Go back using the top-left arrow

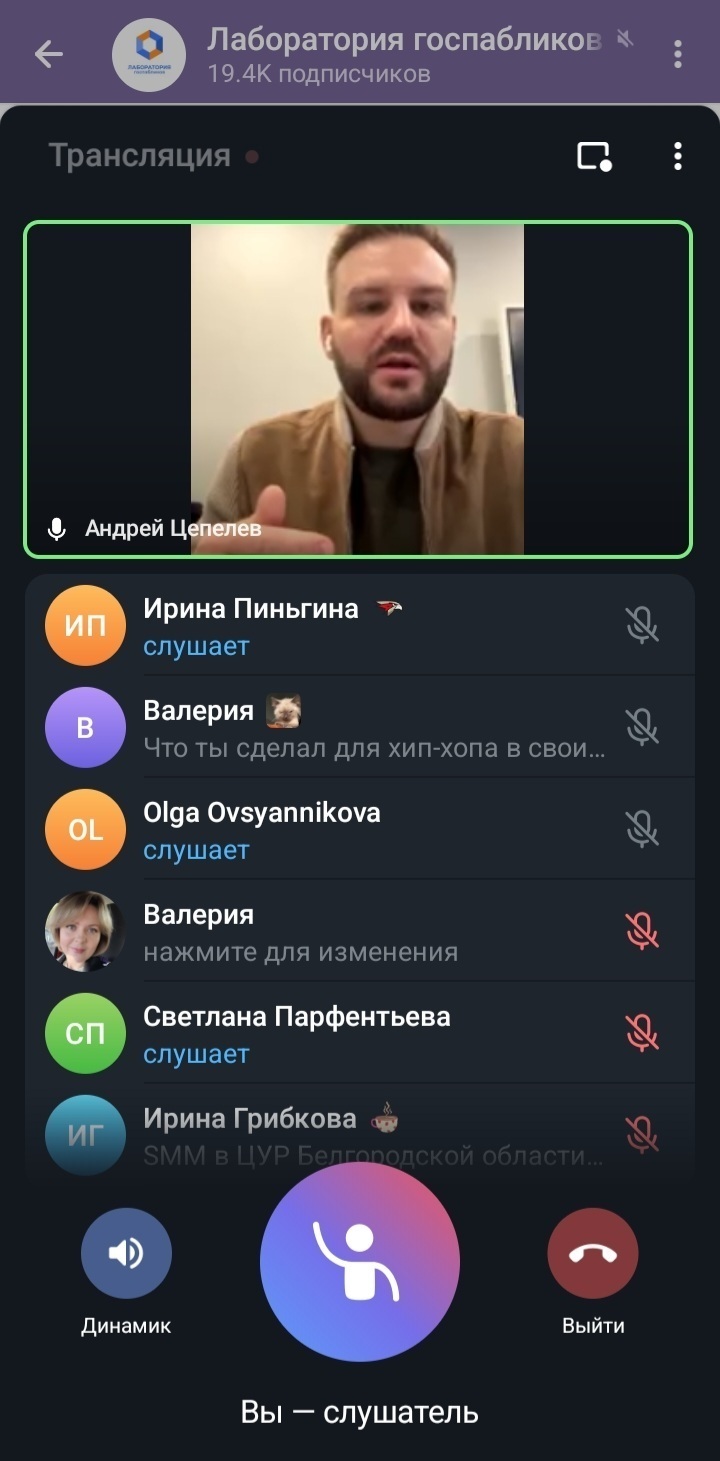pos(48,54)
